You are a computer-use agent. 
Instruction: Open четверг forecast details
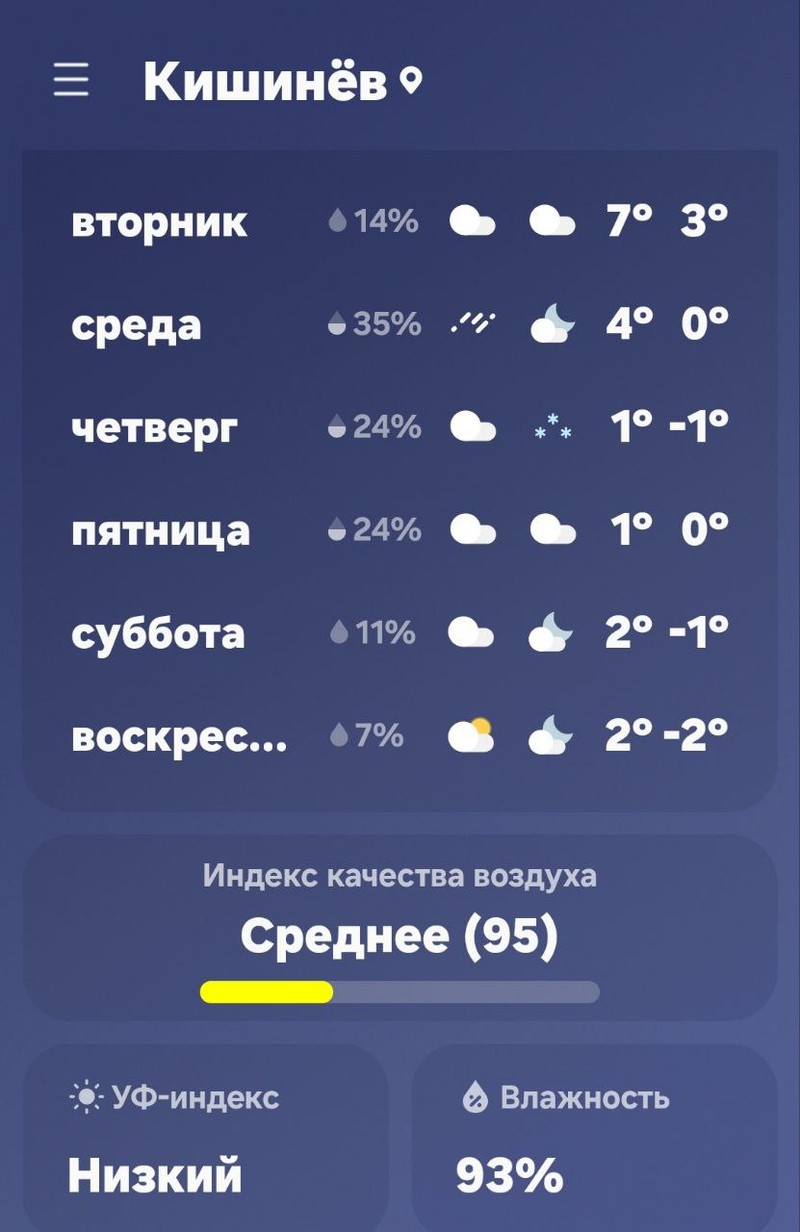click(x=399, y=427)
